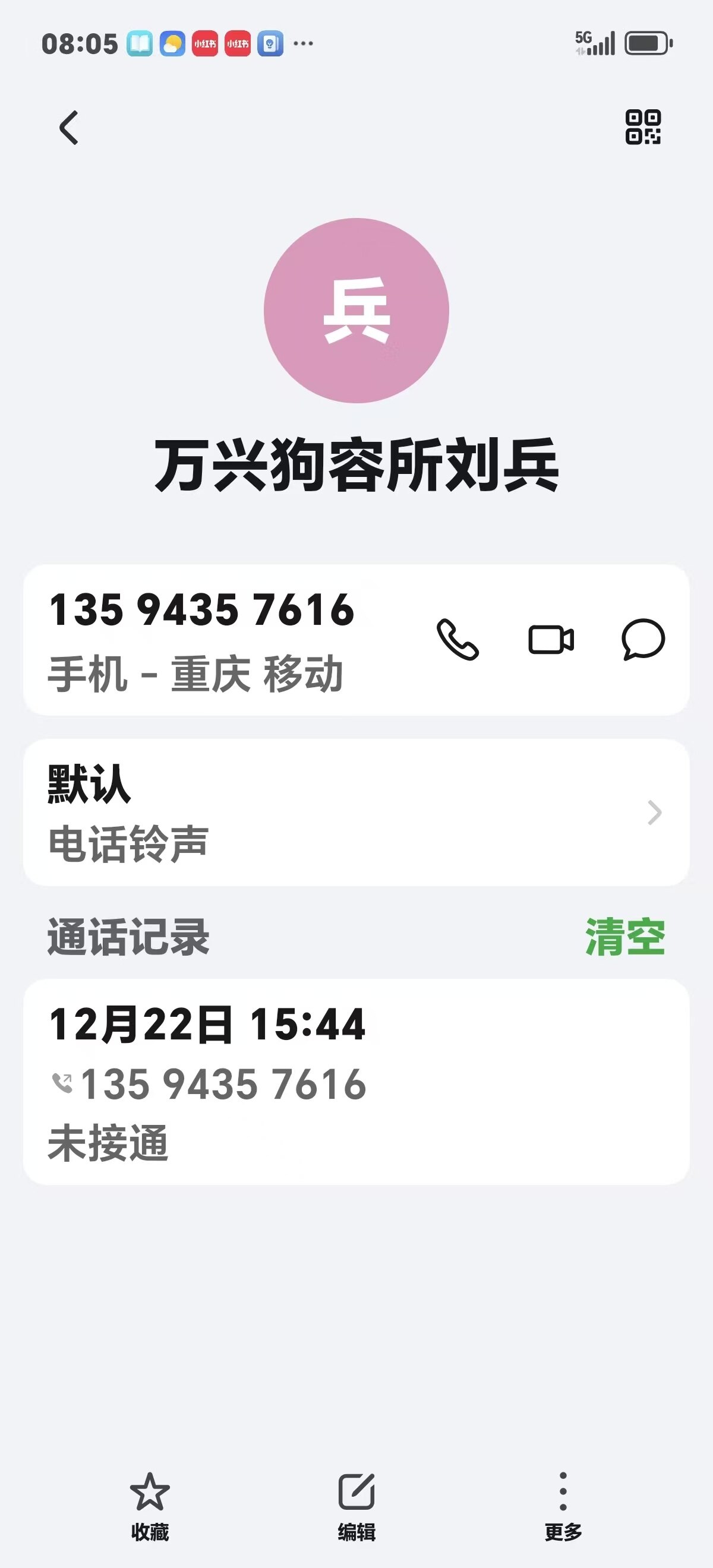Tap the pink 兵 contact avatar
The image size is (713, 1568).
point(356,311)
